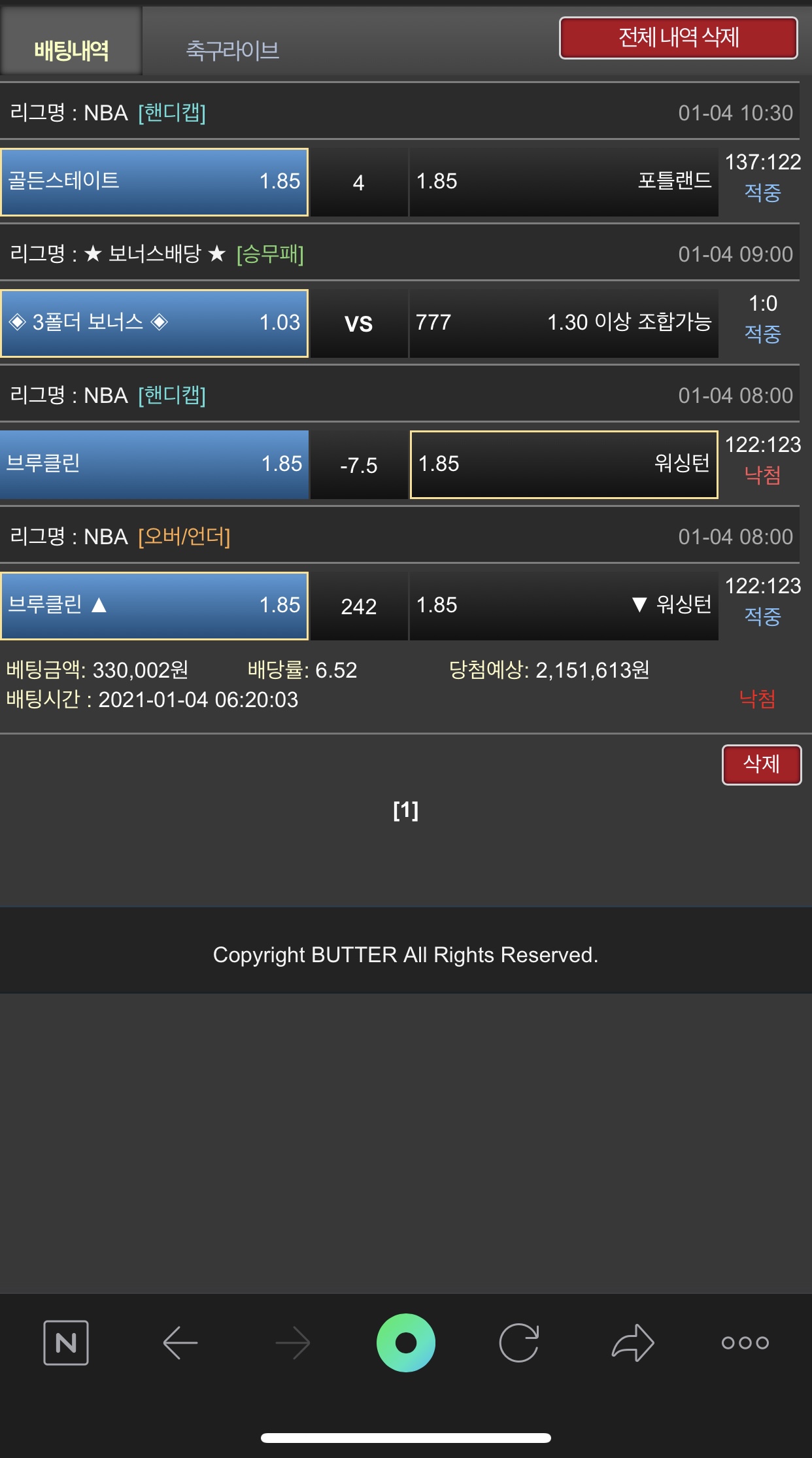
Task: Delete all history with 전체 내역 삭제
Action: tap(678, 38)
